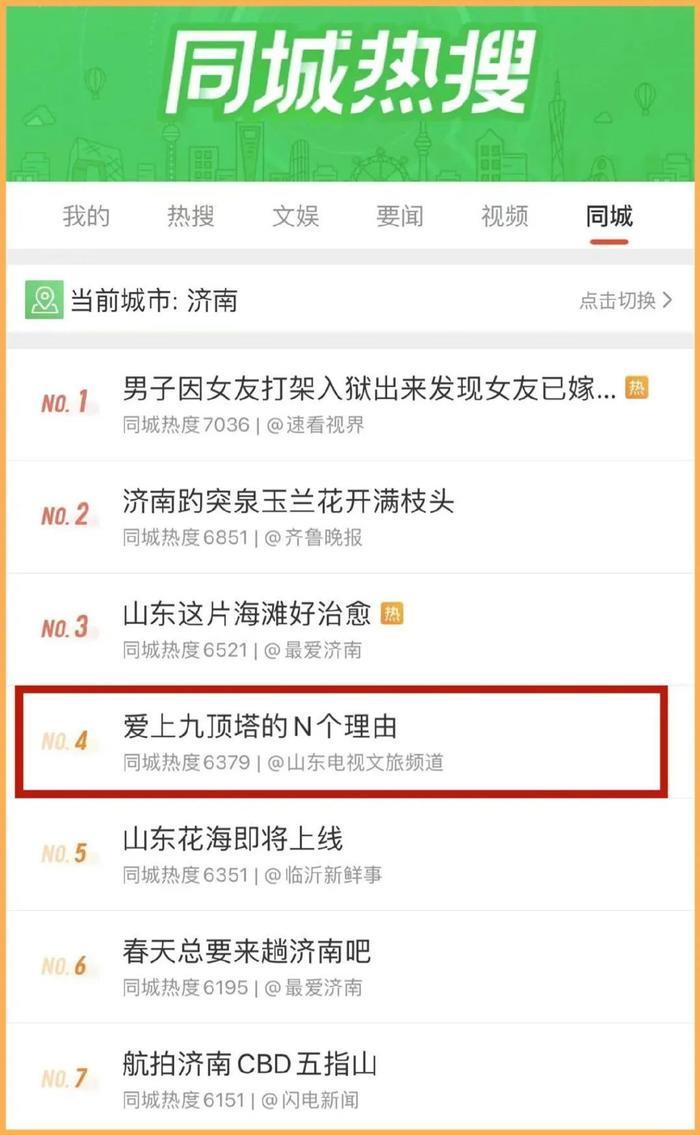Open the 文娱 tab
Image resolution: width=700 pixels, height=1135 pixels.
295,216
